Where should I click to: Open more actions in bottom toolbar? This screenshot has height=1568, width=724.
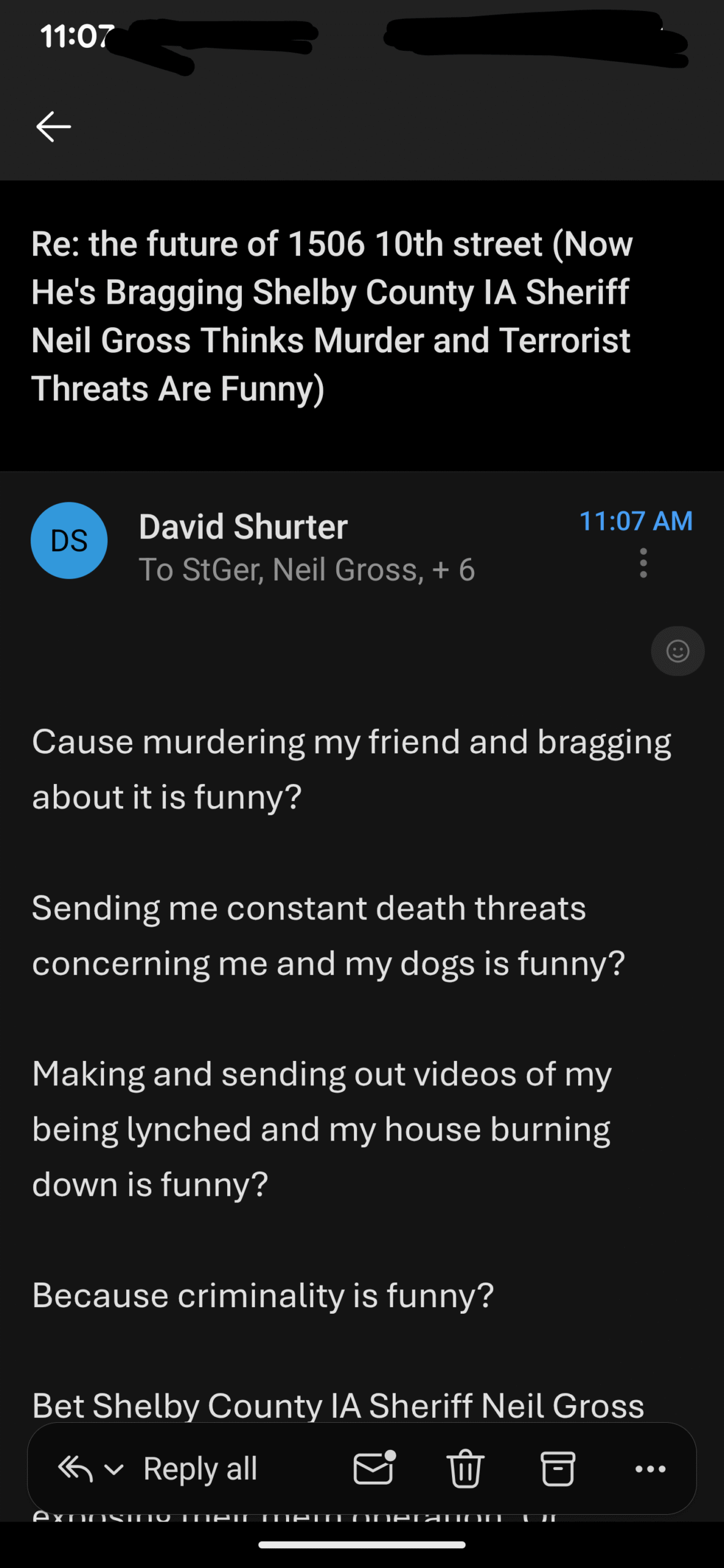point(650,1469)
